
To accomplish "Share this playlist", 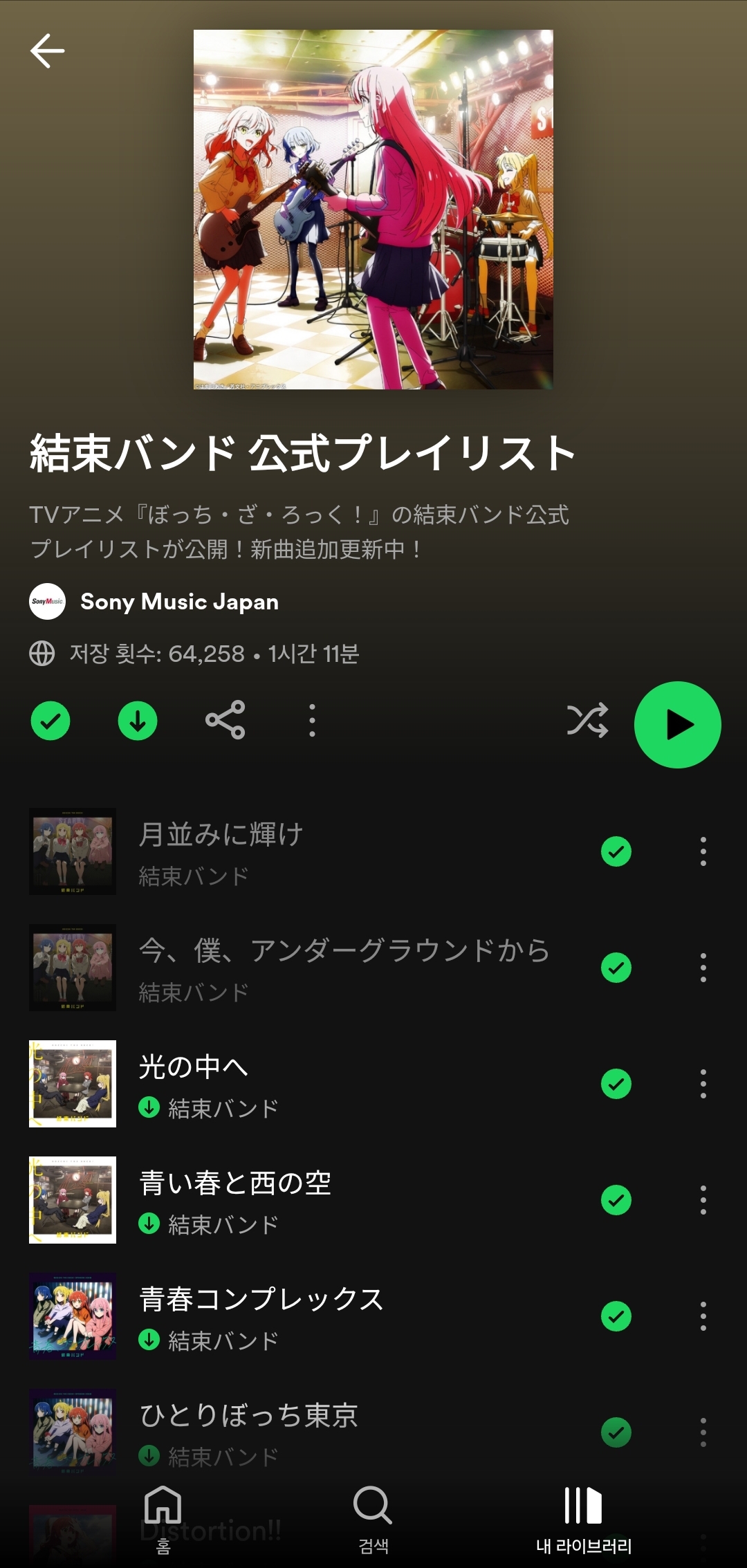I will [225, 721].
